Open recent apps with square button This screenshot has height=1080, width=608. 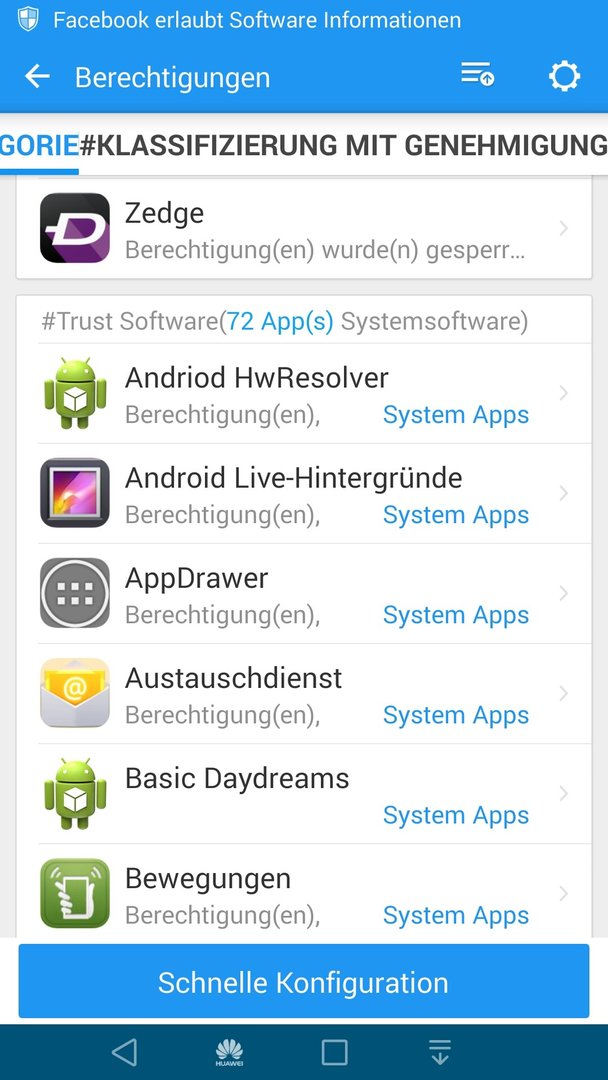click(335, 1052)
